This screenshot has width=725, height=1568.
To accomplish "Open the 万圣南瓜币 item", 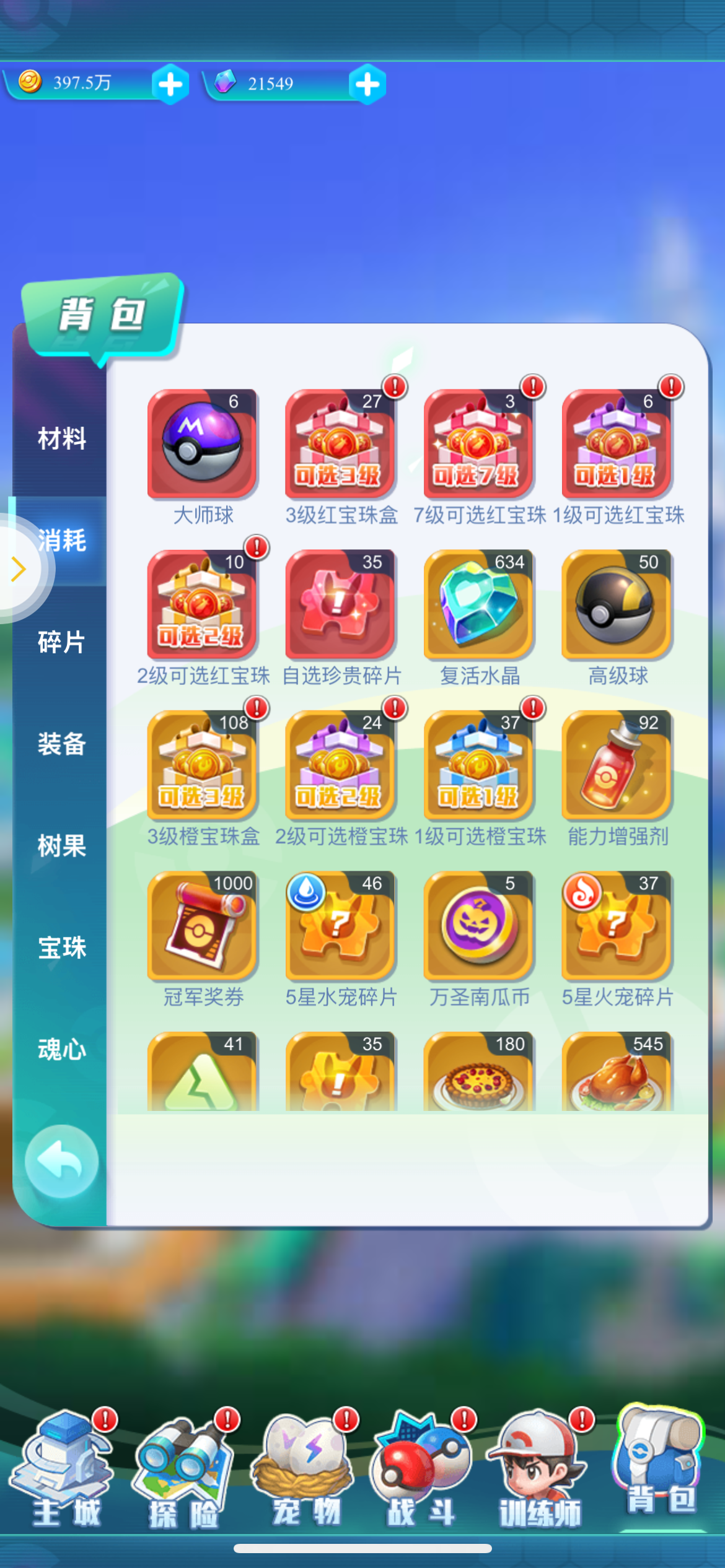I will 478,926.
